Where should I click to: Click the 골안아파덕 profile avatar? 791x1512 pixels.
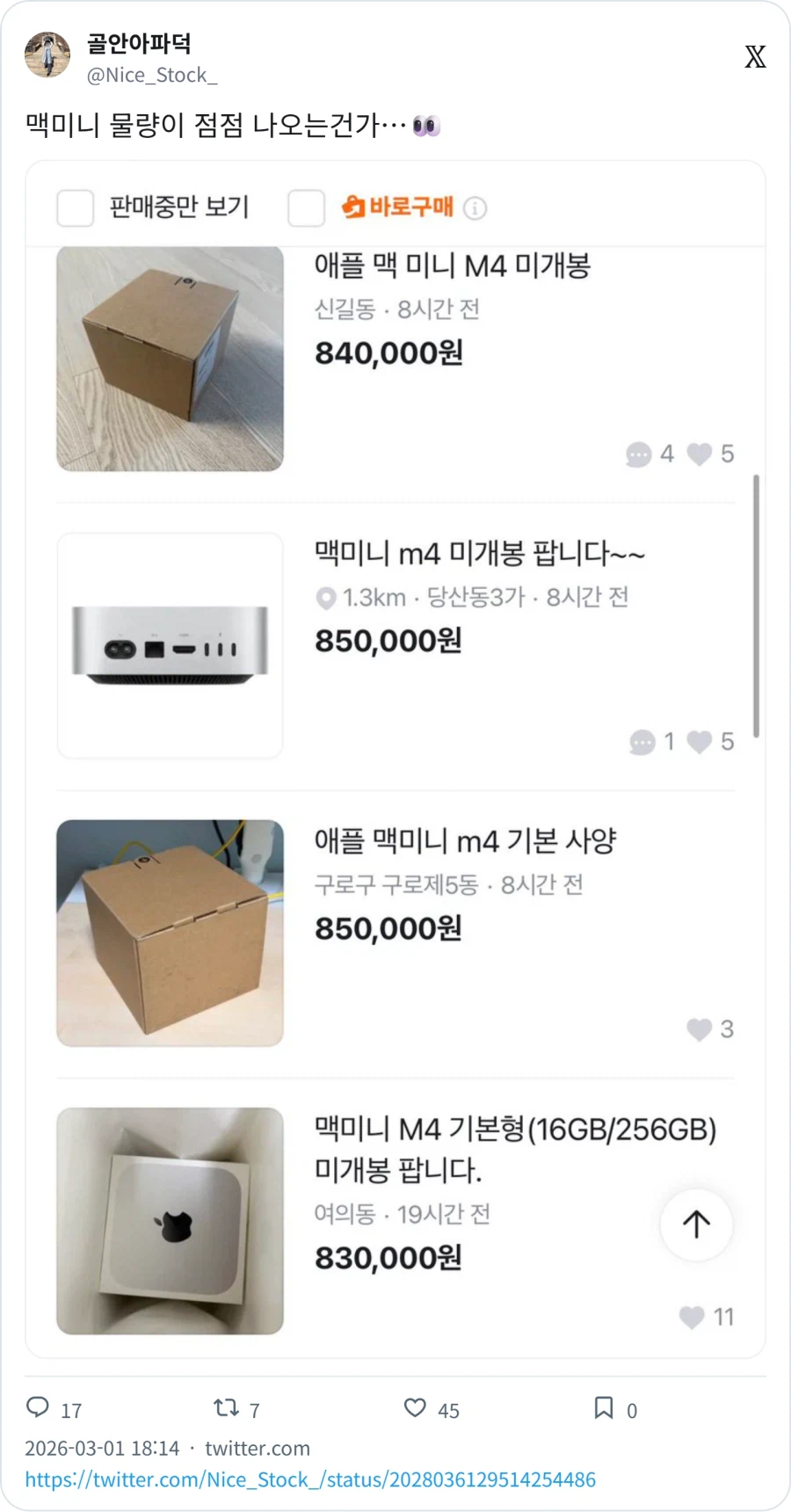(x=47, y=54)
